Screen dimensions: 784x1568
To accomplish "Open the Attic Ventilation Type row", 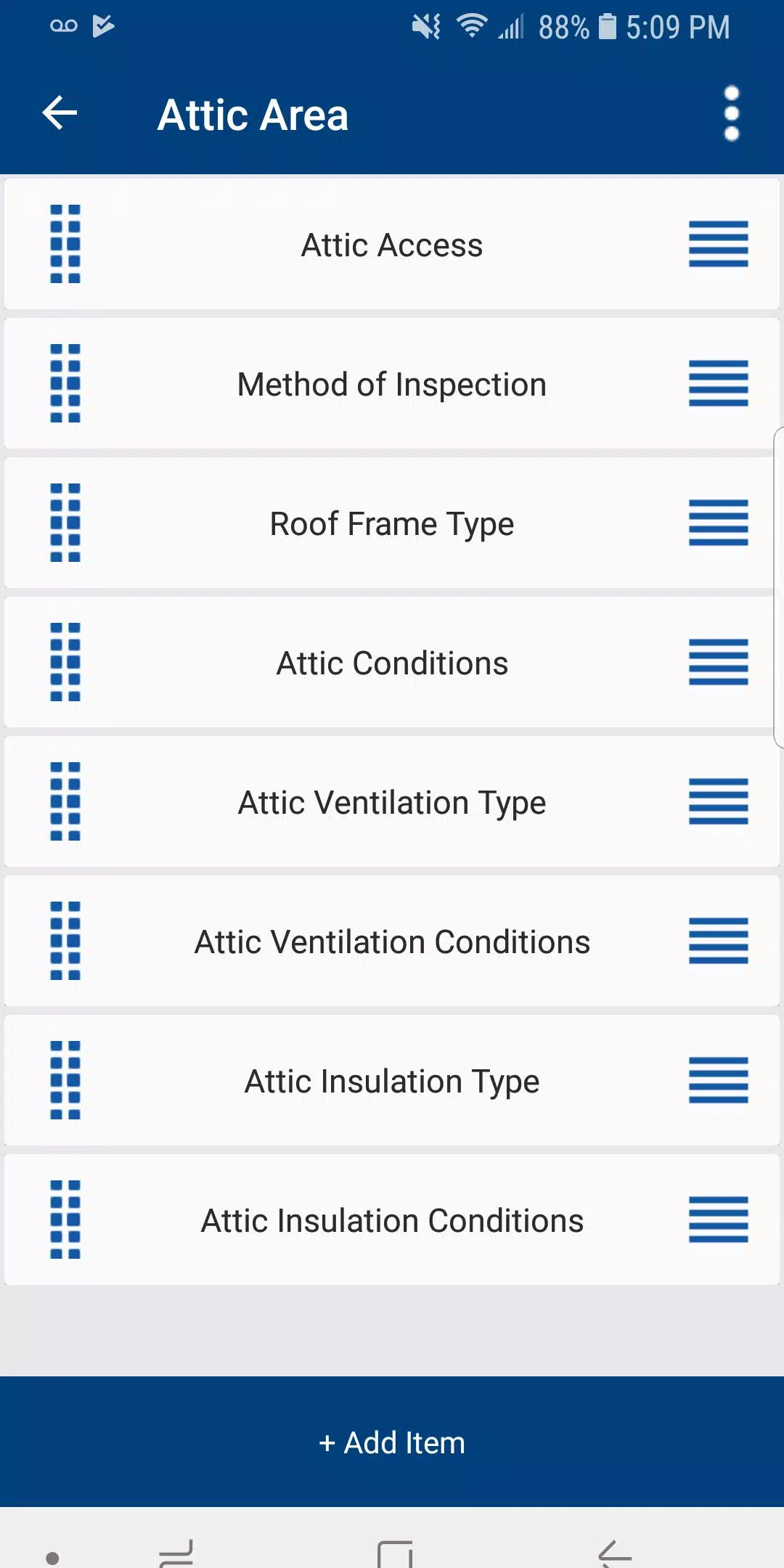I will tap(392, 802).
